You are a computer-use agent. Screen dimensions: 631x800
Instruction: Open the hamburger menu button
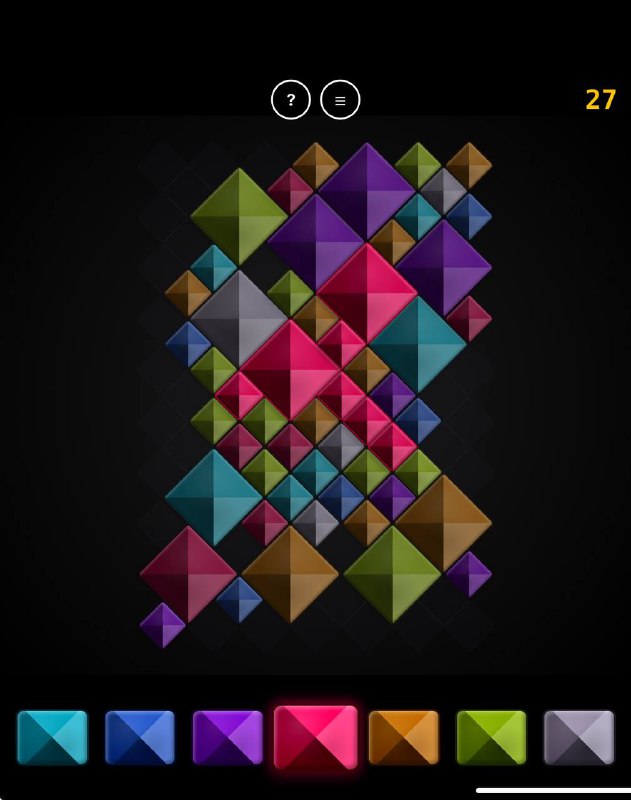340,100
